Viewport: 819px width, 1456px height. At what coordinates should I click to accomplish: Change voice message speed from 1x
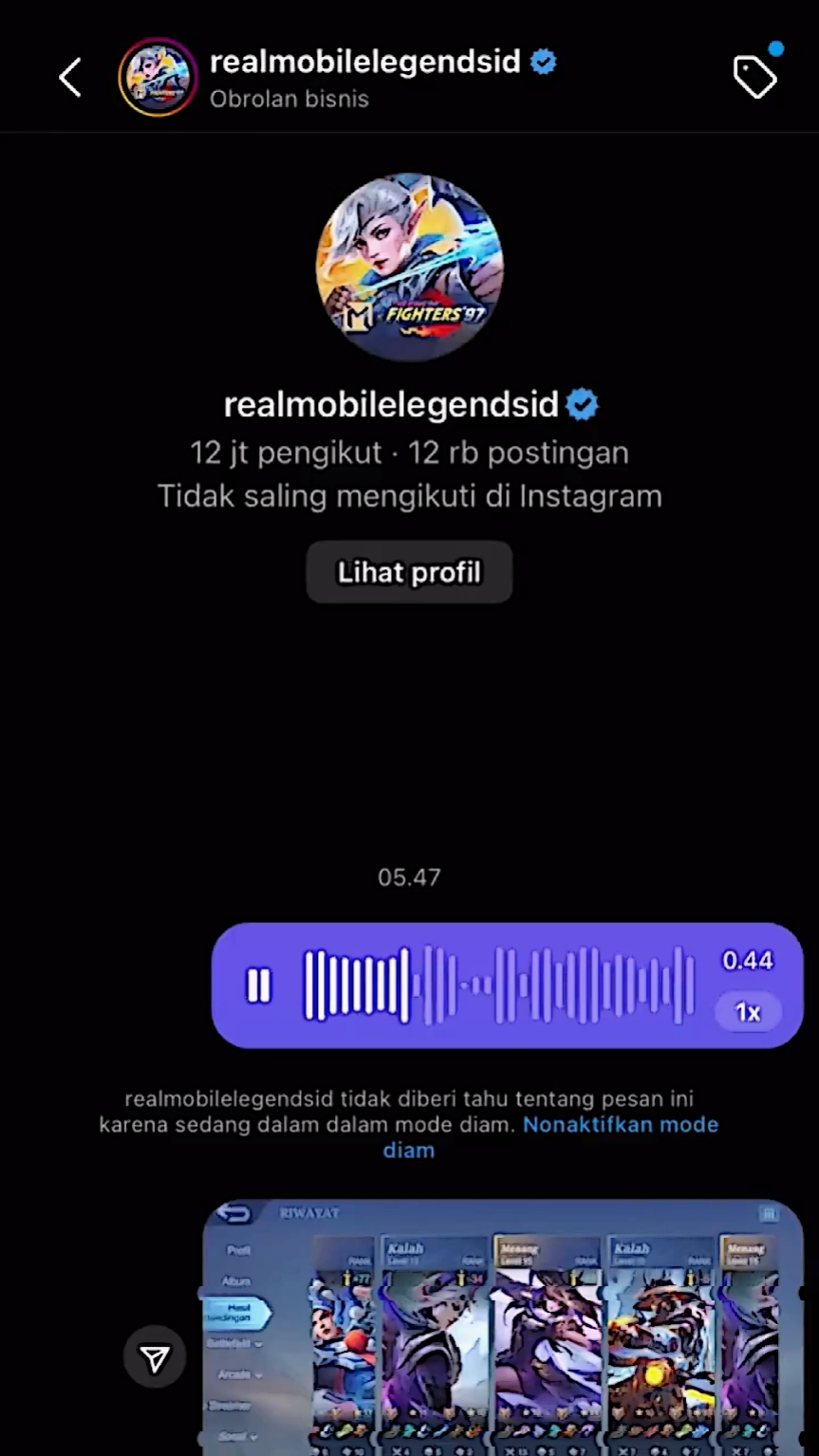748,1012
